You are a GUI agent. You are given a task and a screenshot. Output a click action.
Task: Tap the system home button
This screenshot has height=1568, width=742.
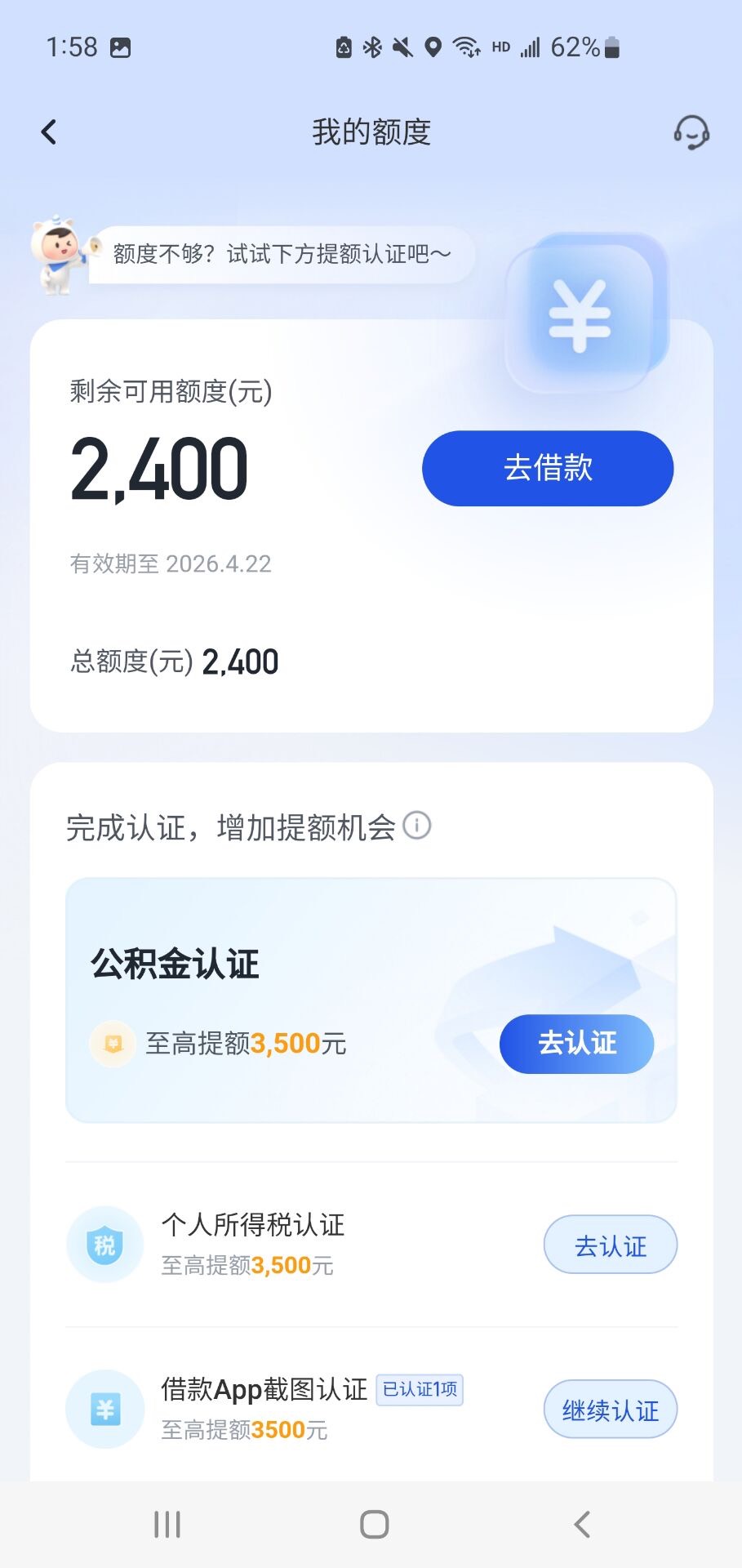(375, 1524)
